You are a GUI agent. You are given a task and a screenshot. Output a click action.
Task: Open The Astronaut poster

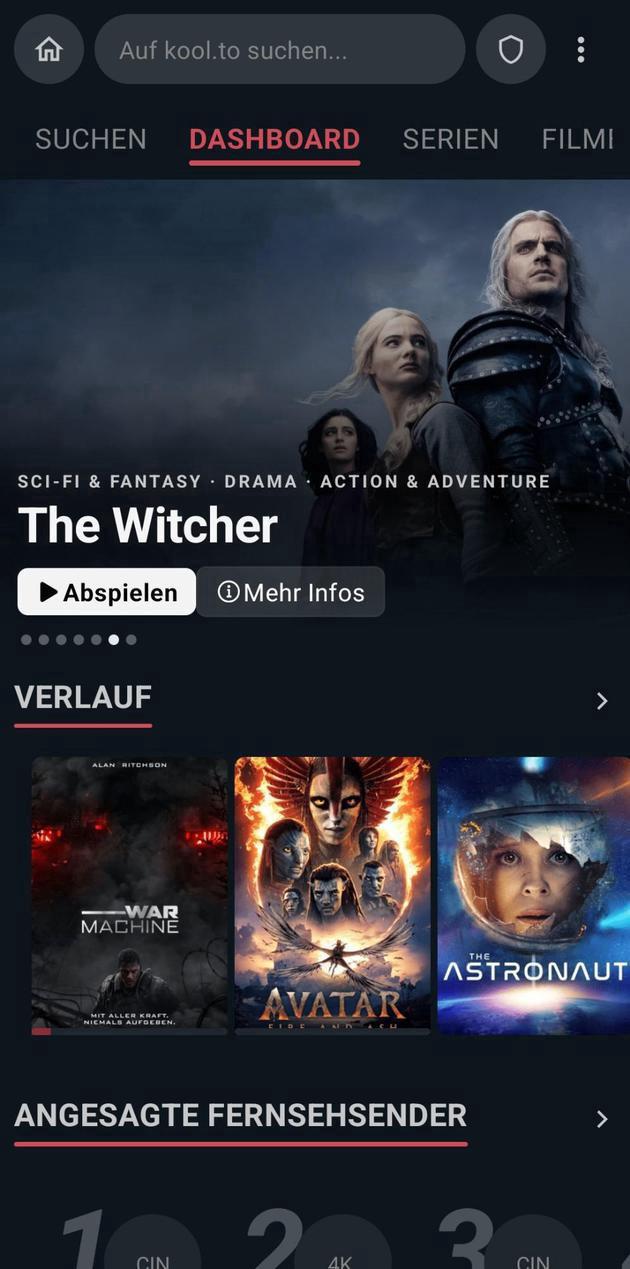(534, 893)
